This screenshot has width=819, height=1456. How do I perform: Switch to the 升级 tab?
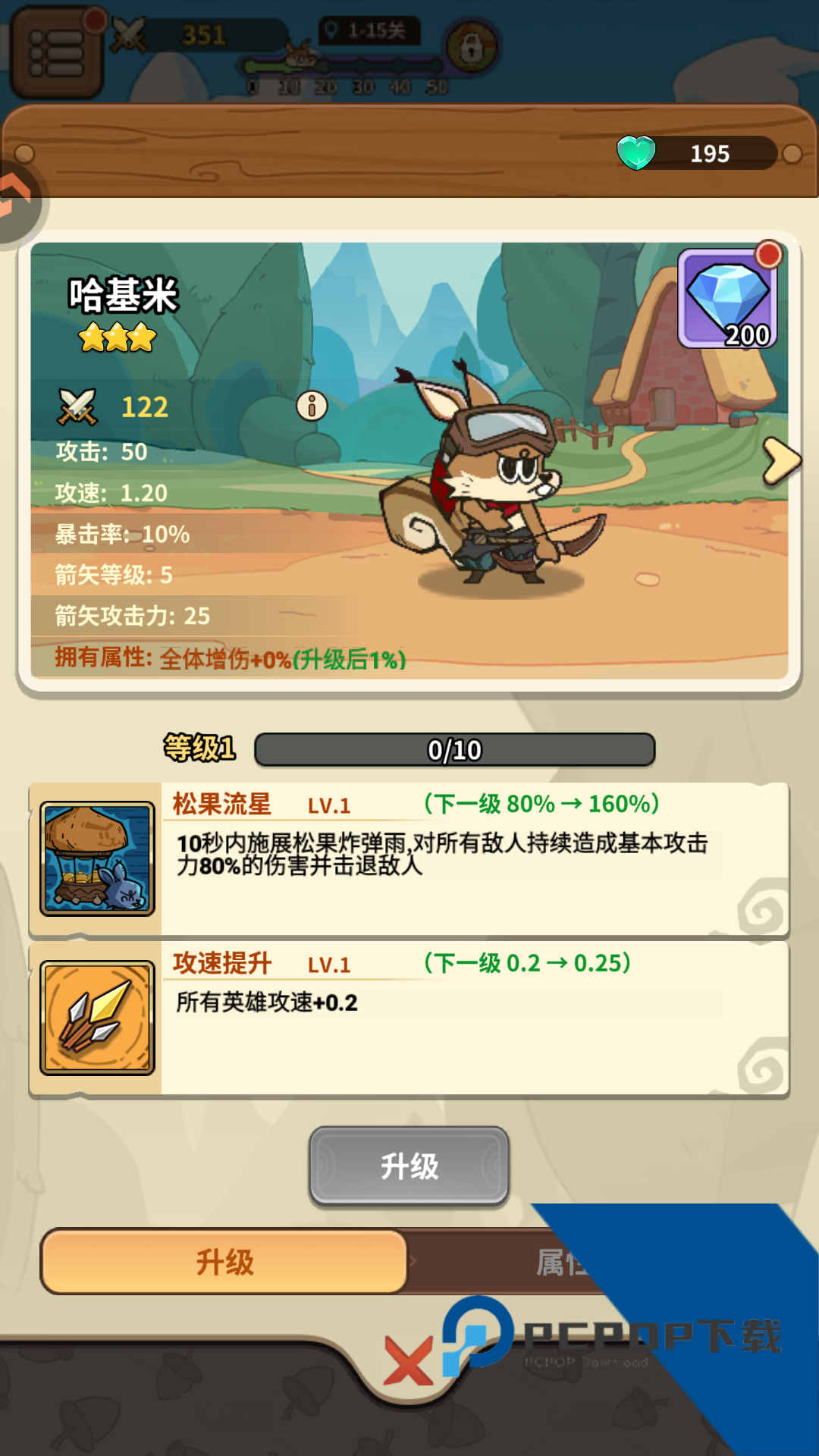(224, 1262)
